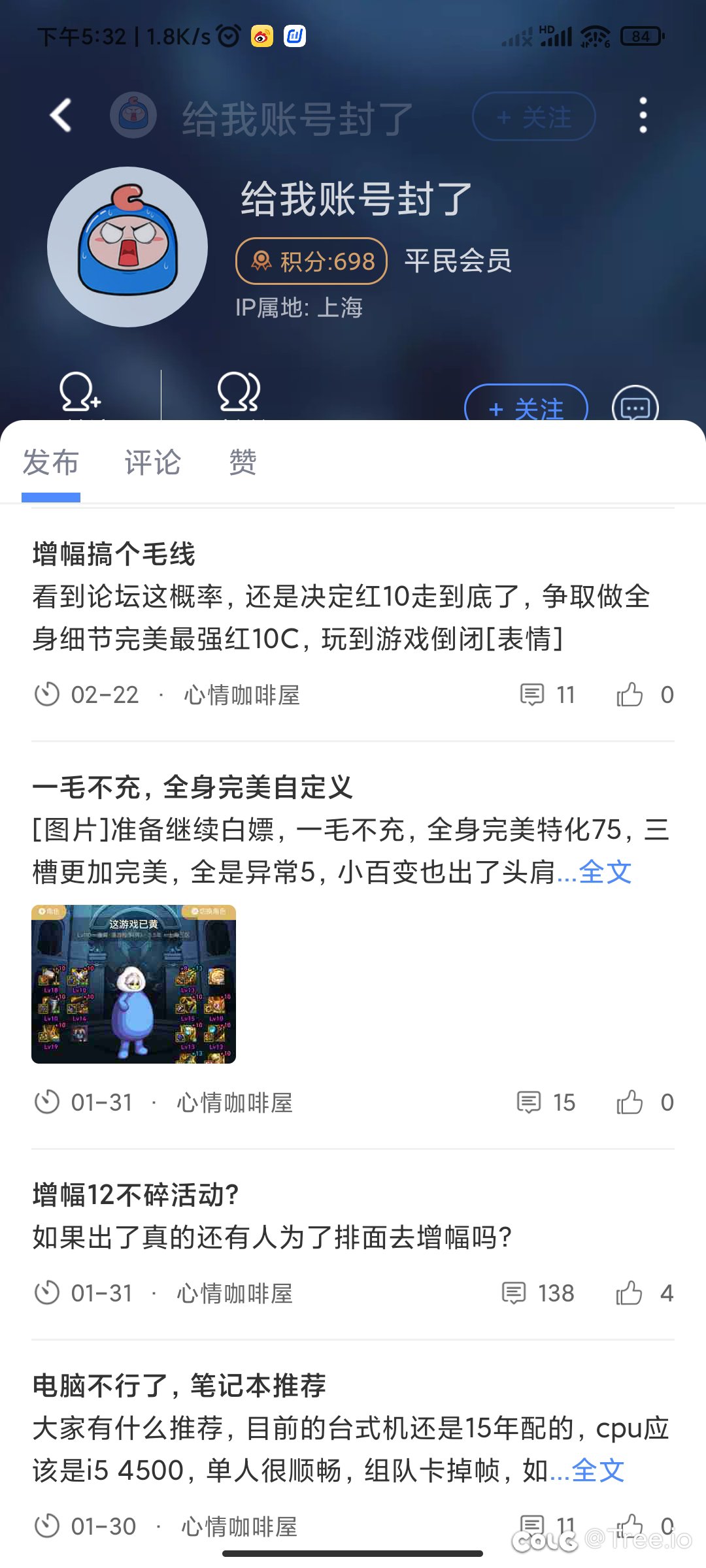The height and width of the screenshot is (1568, 706).
Task: Like the 增幅搞个毛线 post
Action: [645, 694]
